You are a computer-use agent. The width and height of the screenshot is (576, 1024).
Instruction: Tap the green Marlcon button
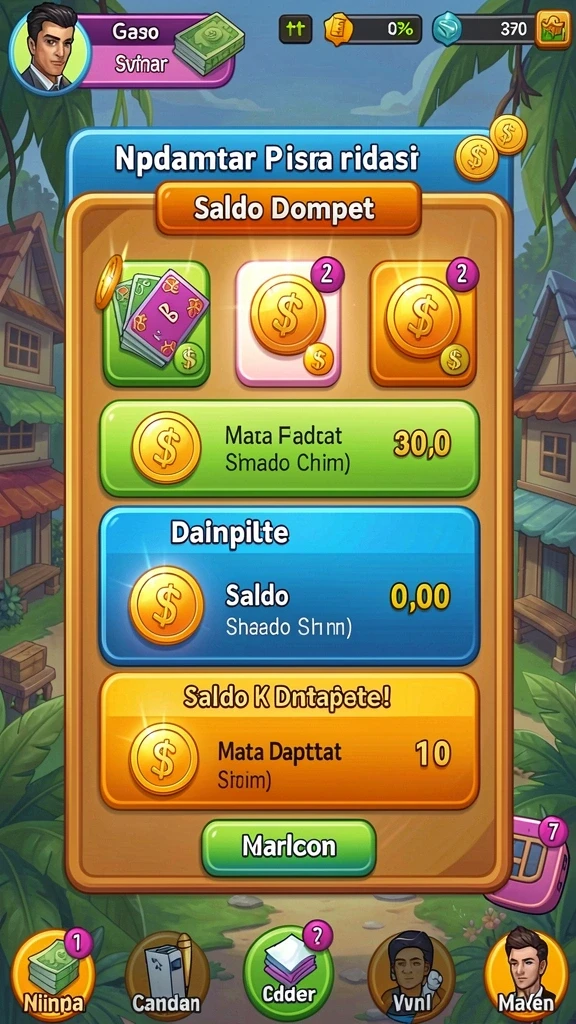289,847
